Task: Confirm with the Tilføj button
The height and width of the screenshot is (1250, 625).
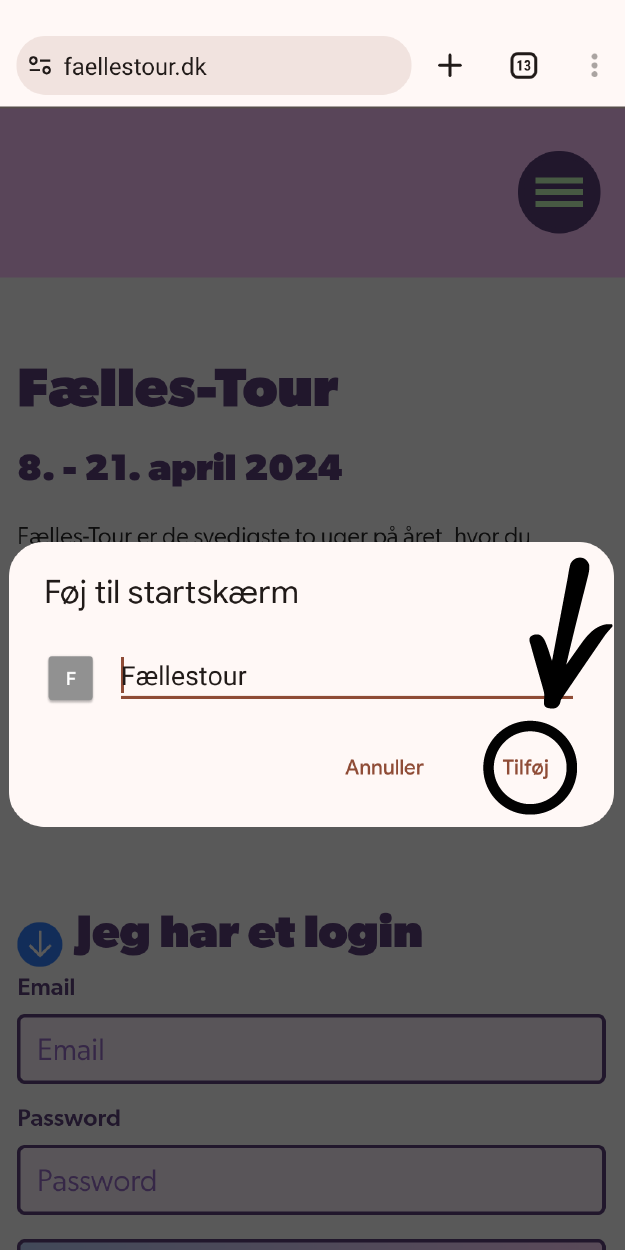Action: tap(526, 768)
